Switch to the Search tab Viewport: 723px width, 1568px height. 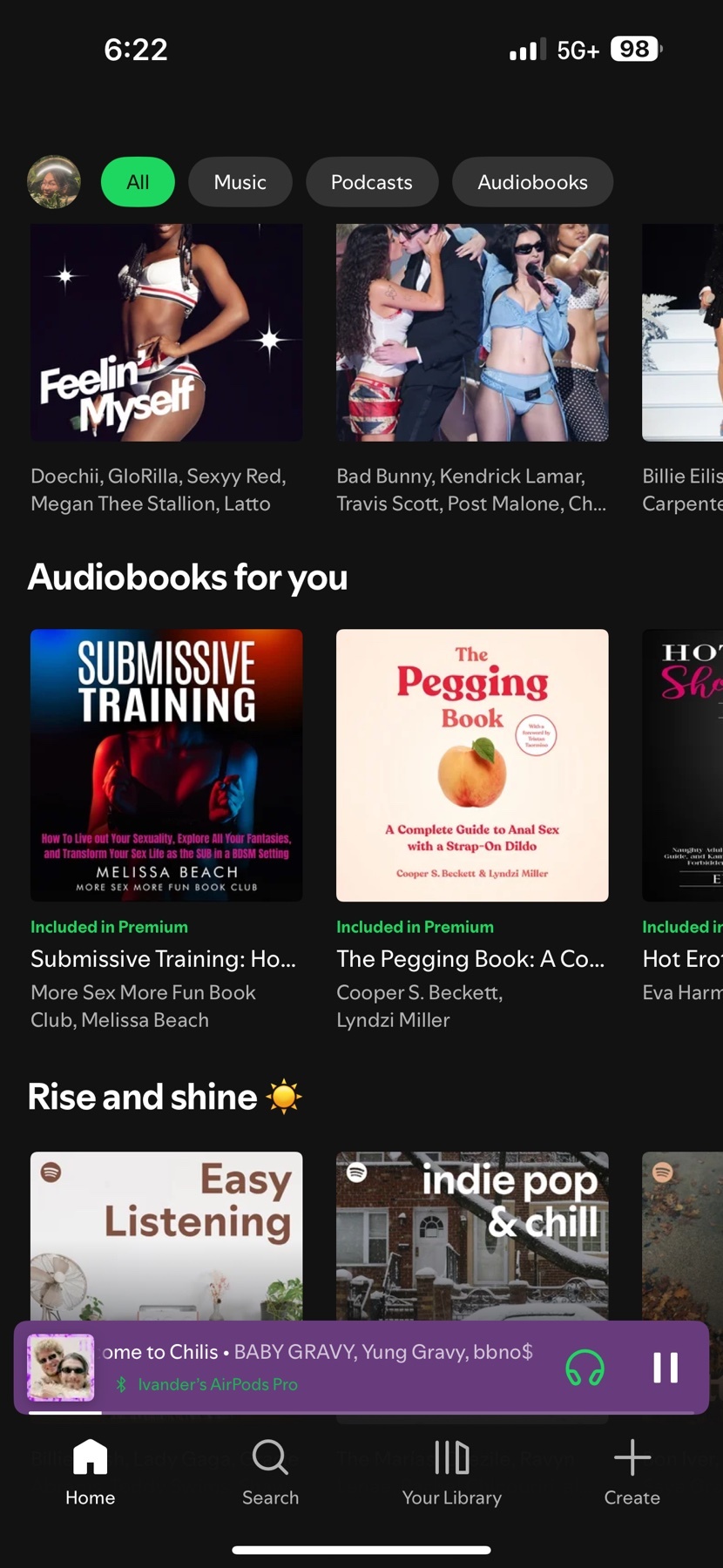coord(270,1472)
